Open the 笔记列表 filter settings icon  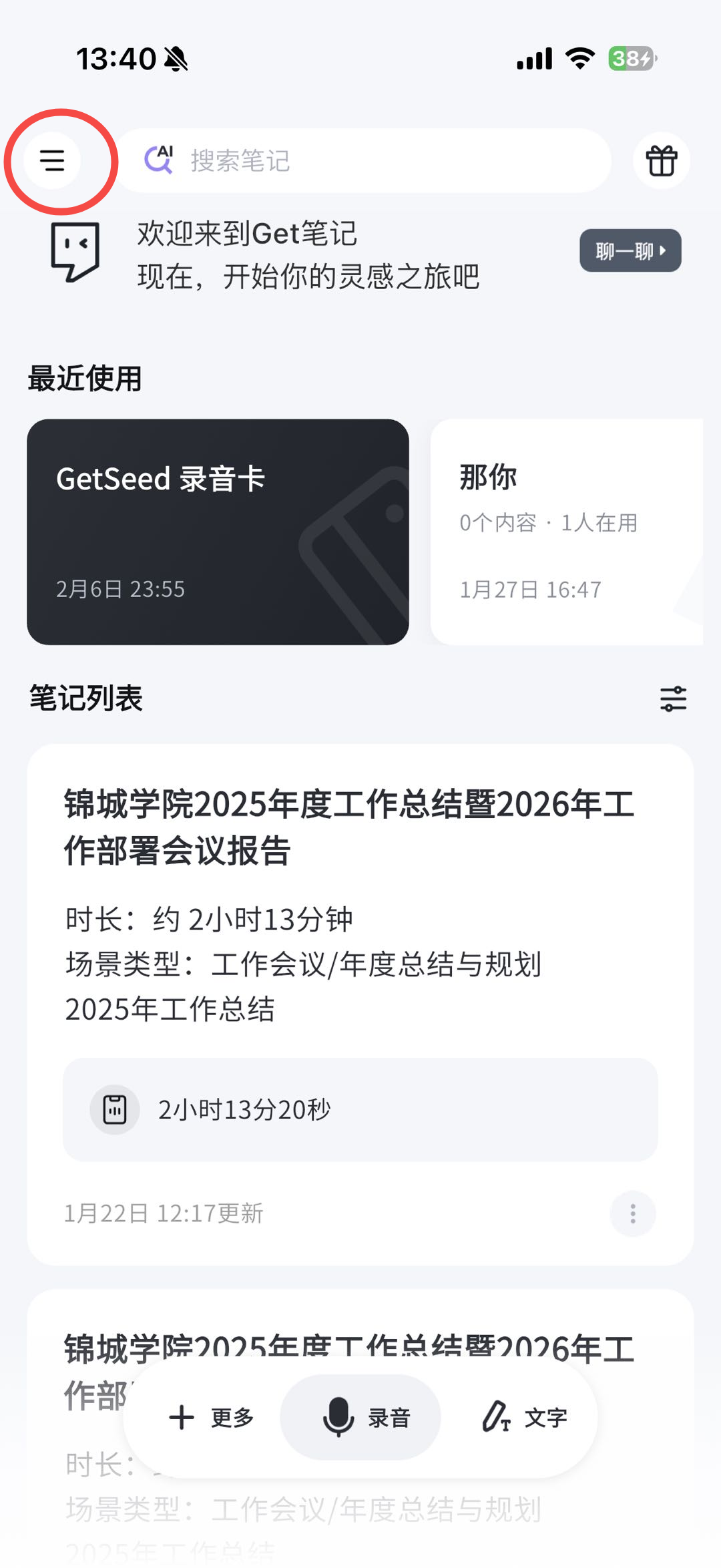tap(673, 699)
